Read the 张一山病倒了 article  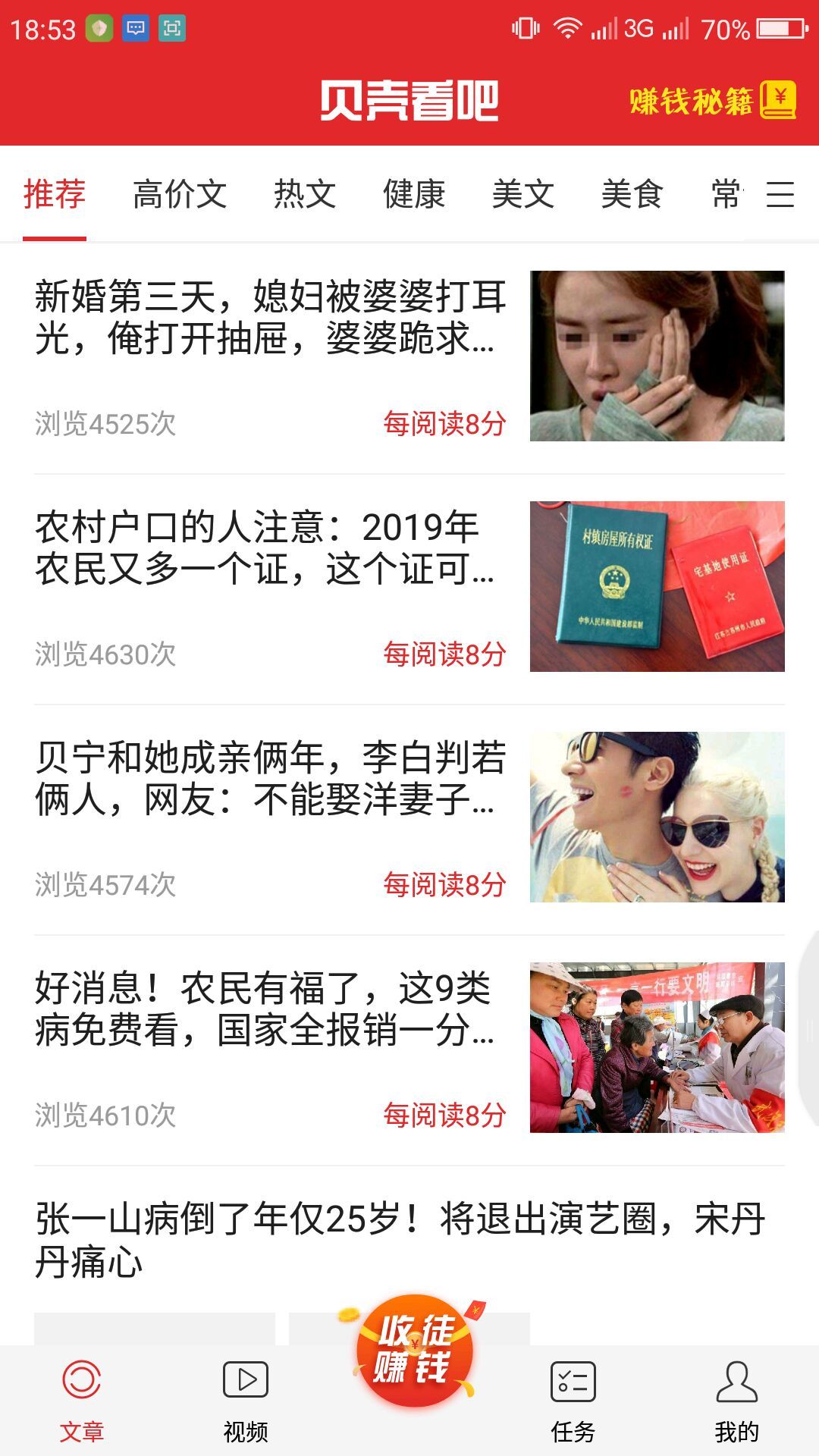400,1239
